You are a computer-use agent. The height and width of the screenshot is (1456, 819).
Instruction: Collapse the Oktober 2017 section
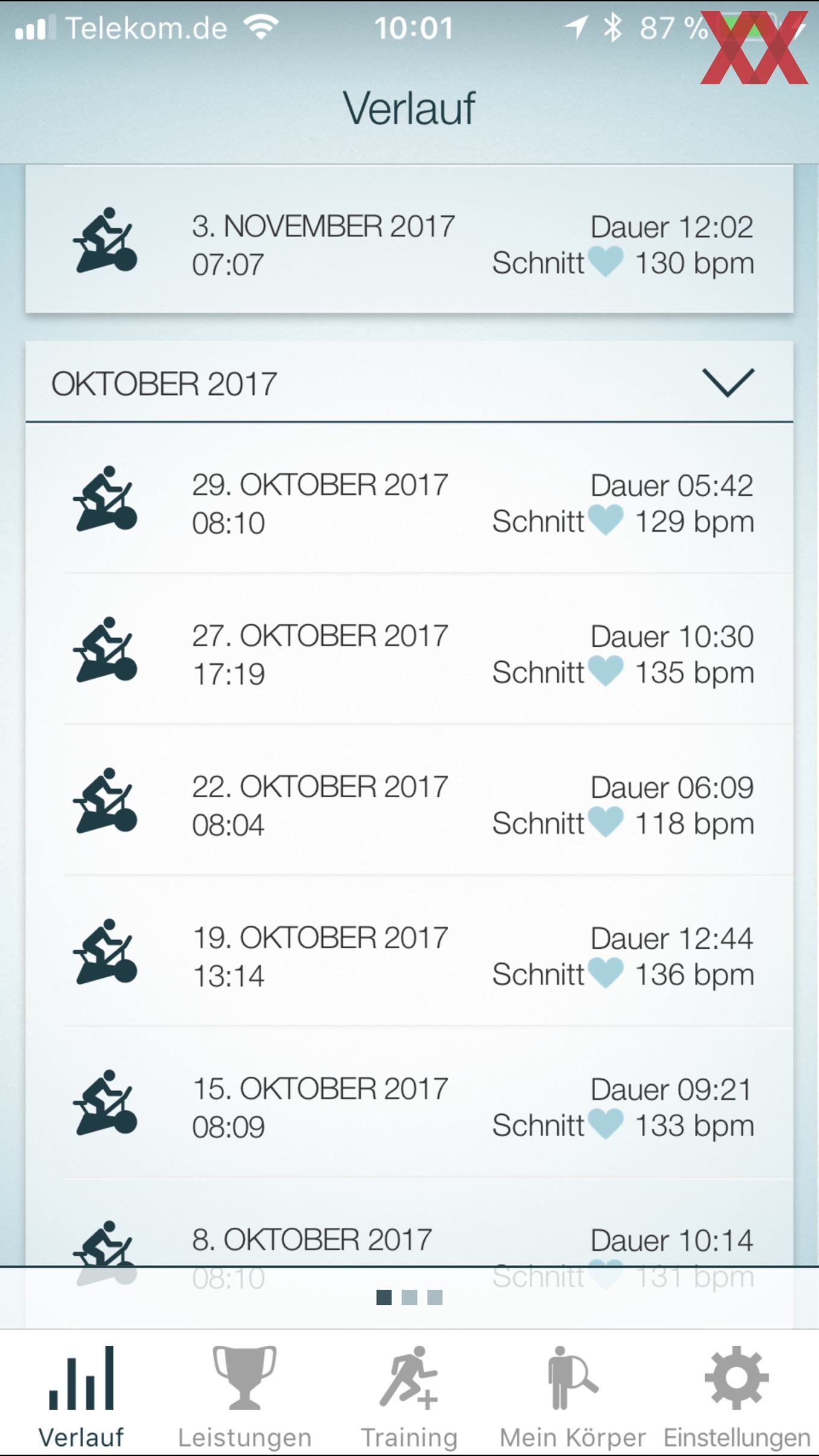pos(727,383)
